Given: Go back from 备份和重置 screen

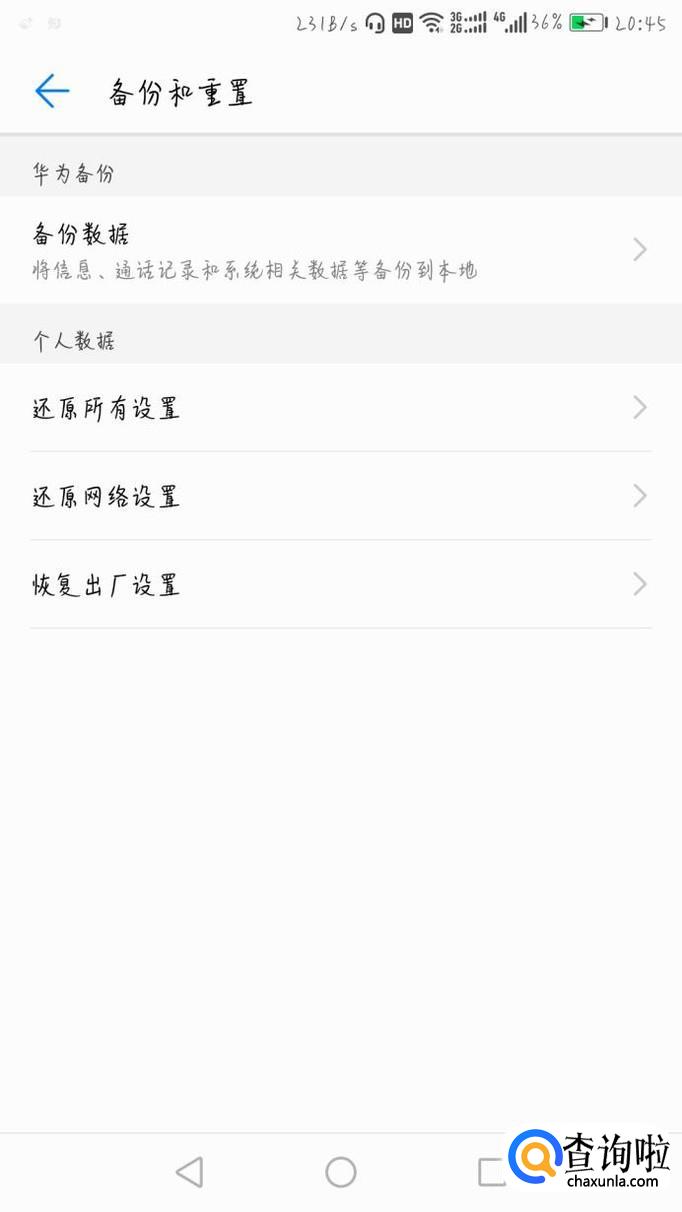Looking at the screenshot, I should [52, 92].
